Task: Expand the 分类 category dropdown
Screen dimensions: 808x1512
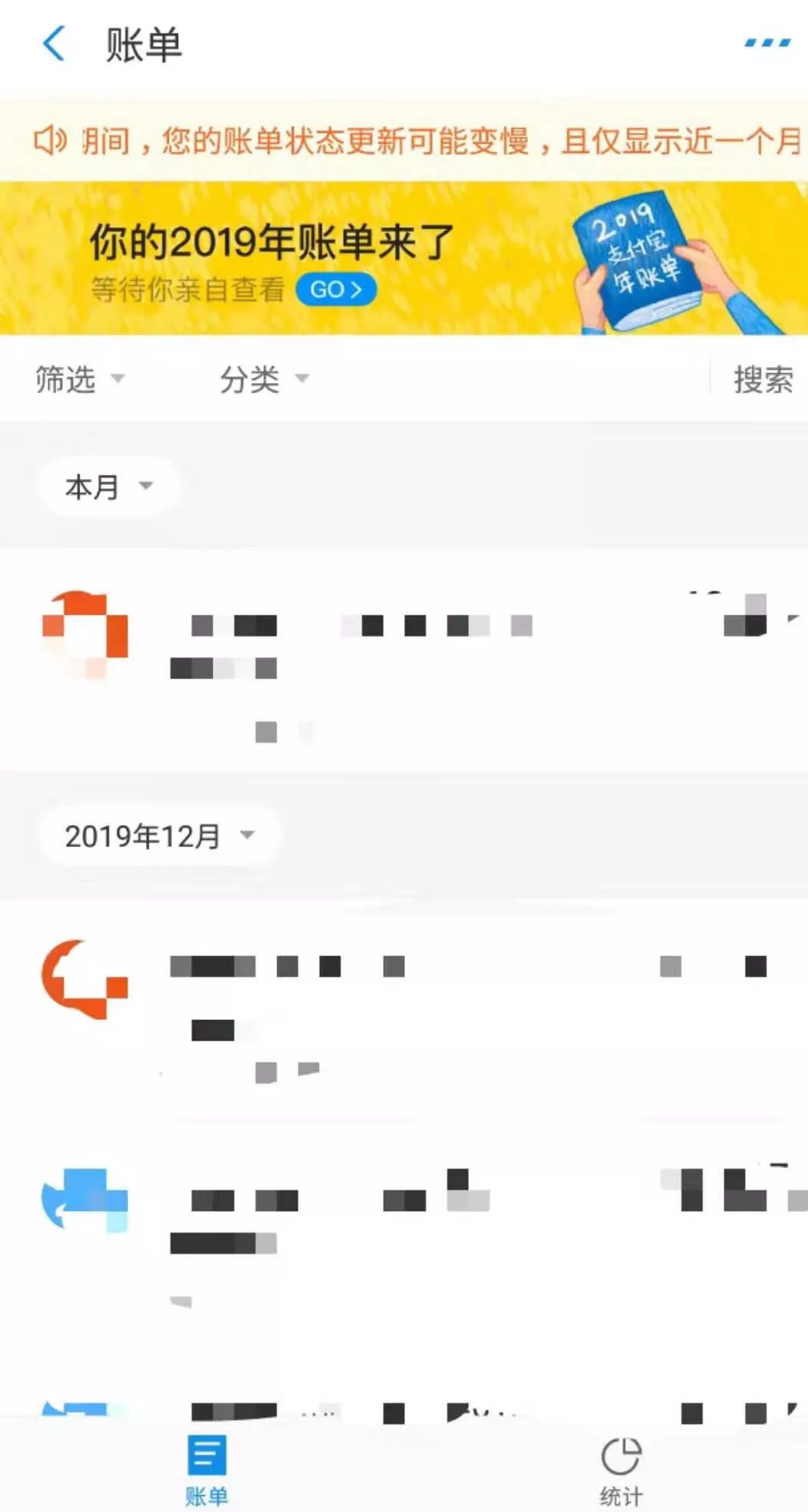Action: click(263, 379)
